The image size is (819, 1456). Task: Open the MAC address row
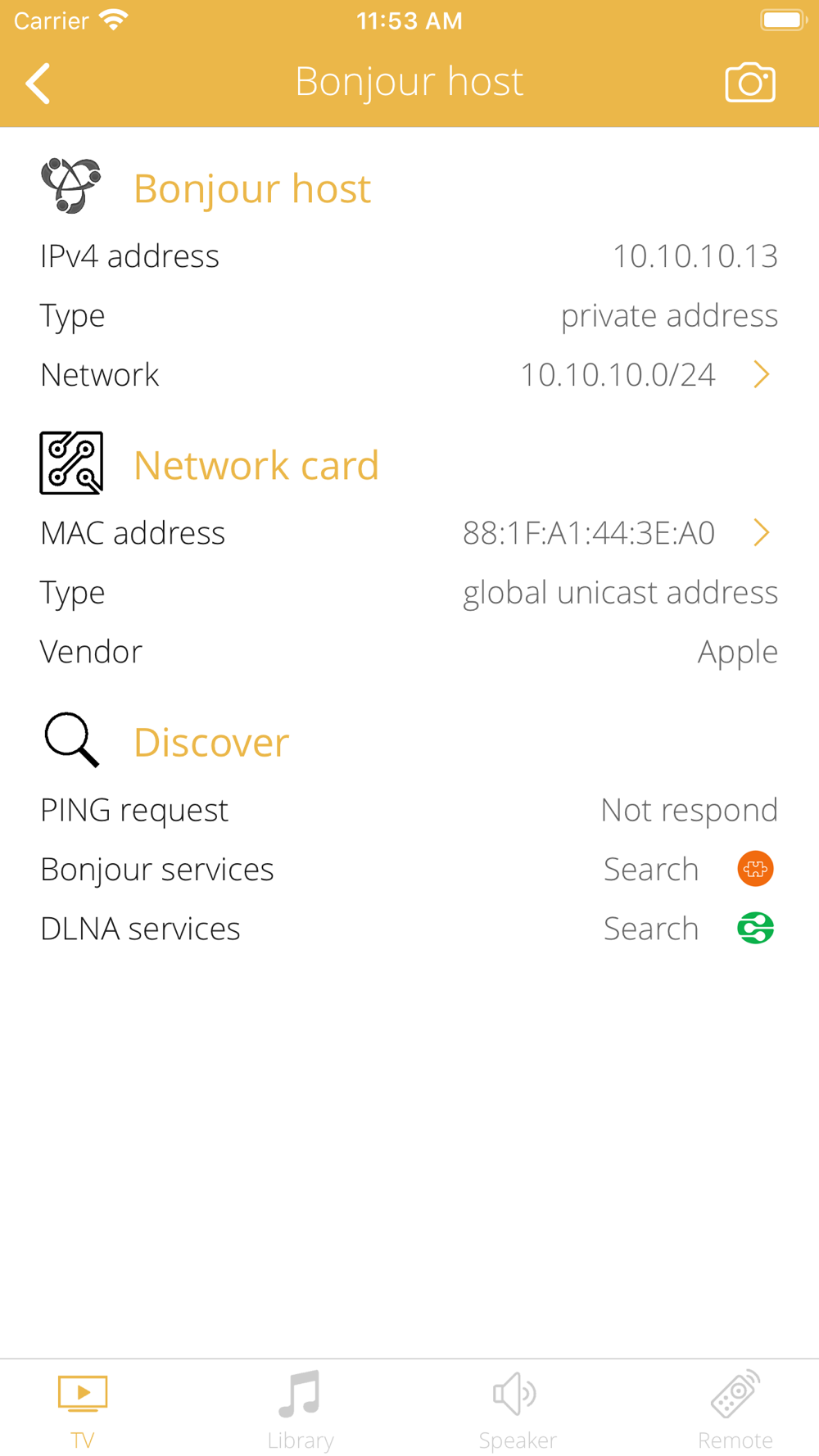409,533
